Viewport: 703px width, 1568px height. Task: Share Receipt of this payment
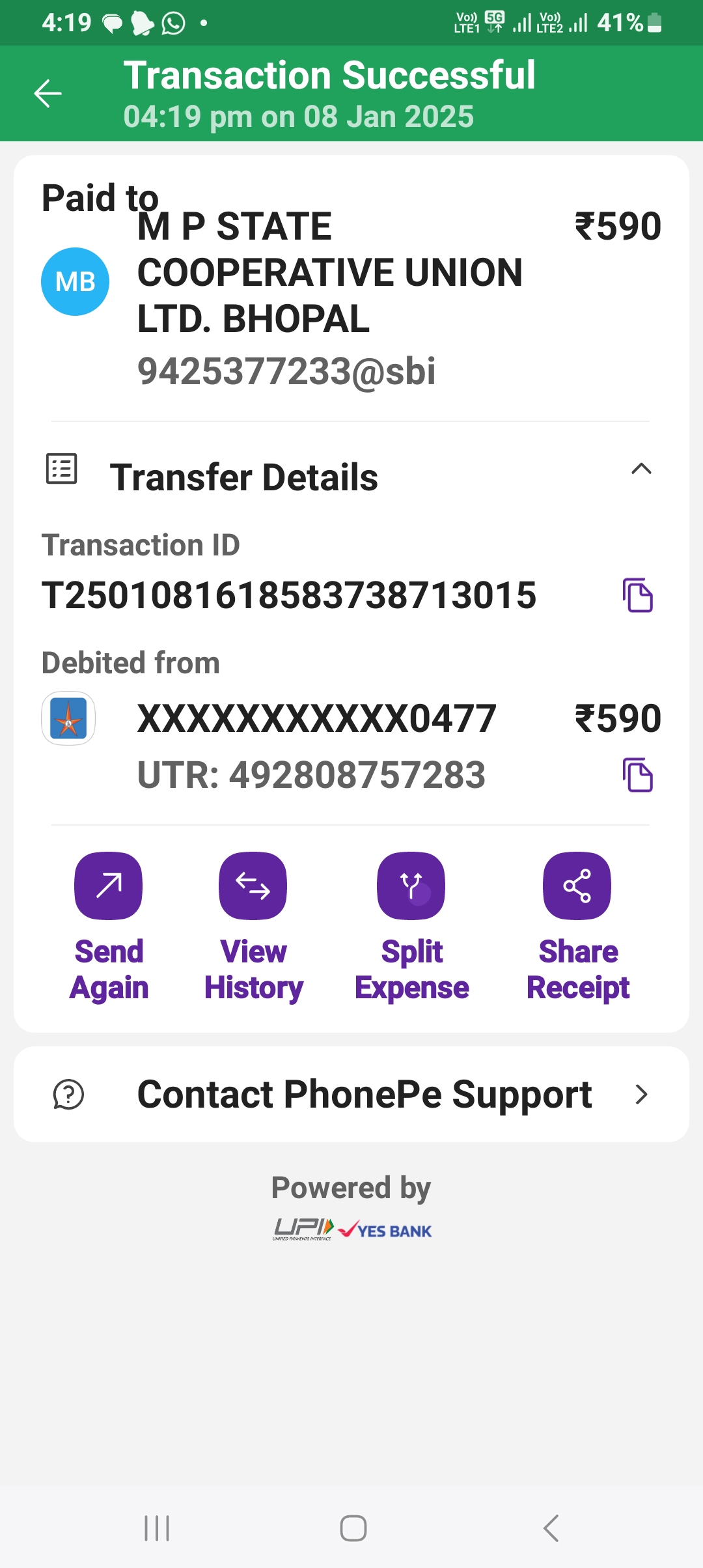(577, 927)
